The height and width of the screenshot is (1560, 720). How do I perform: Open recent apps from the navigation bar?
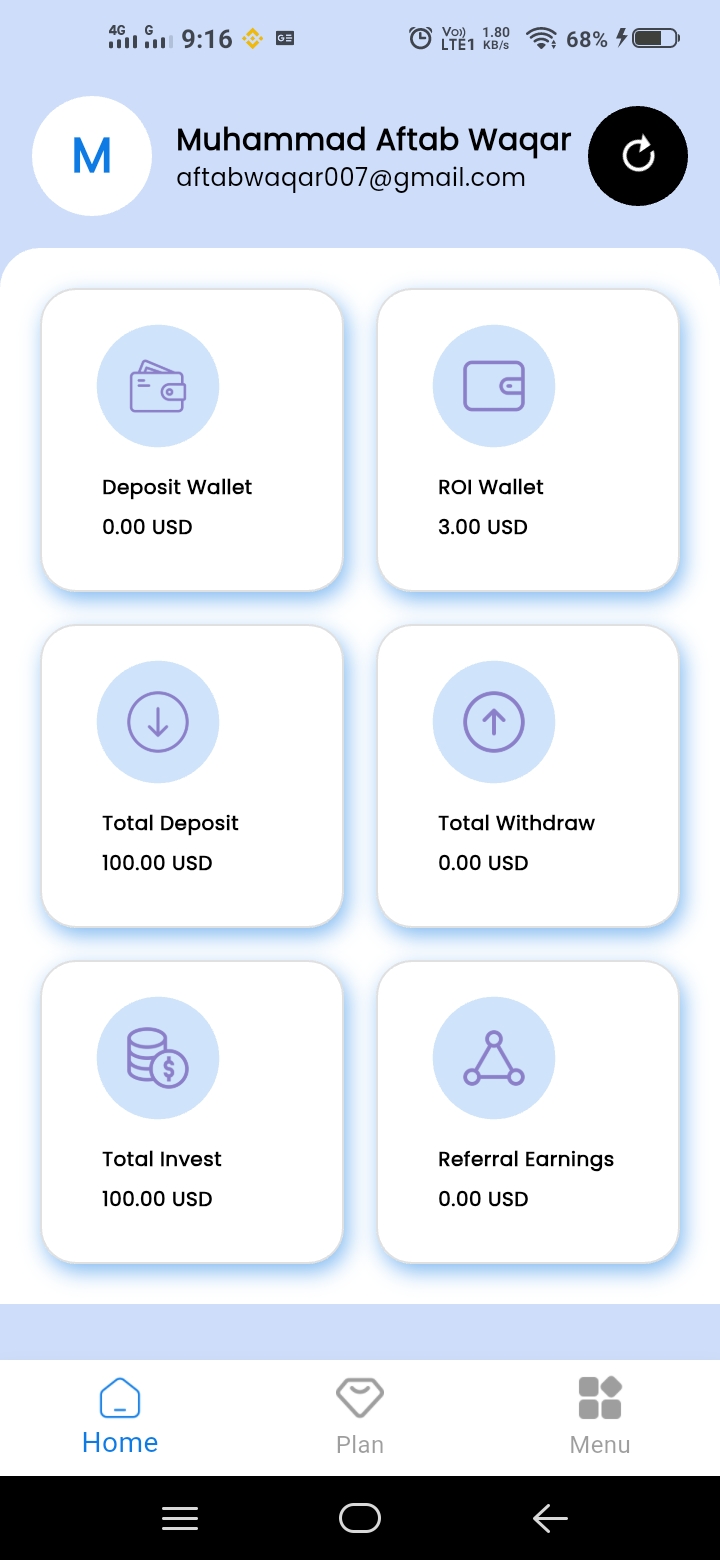[180, 1519]
